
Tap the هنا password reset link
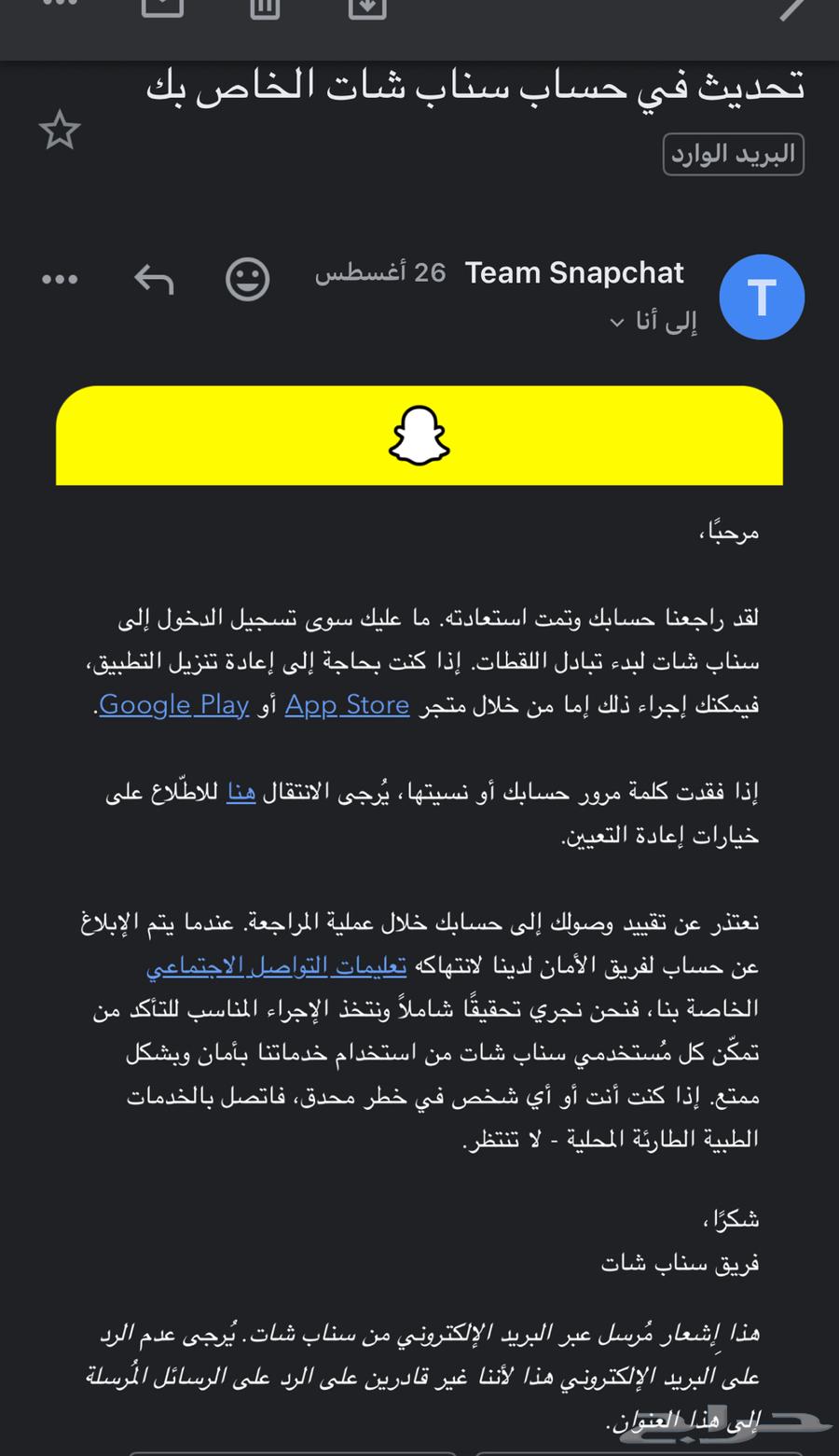[x=240, y=792]
